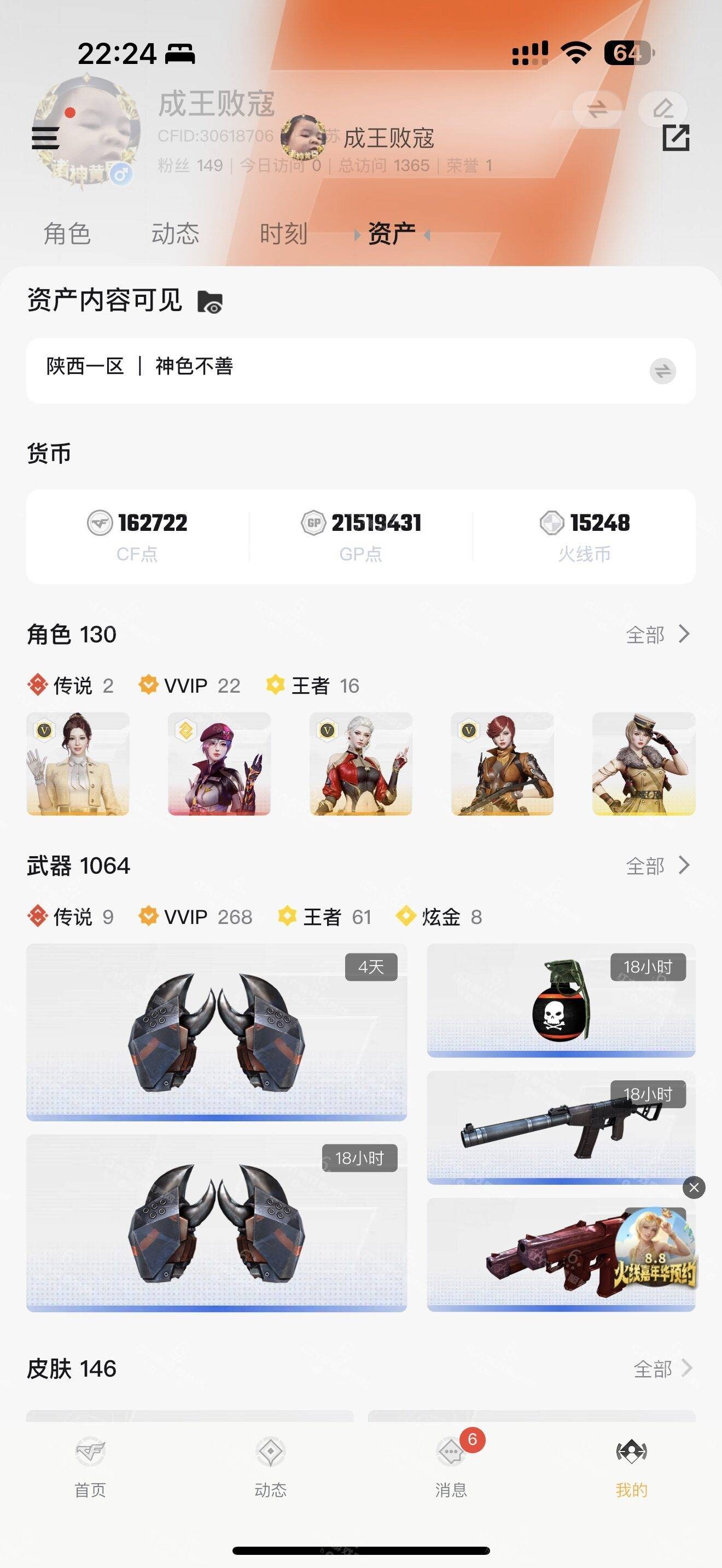
Task: View all 武器 1064 weapons
Action: (657, 865)
